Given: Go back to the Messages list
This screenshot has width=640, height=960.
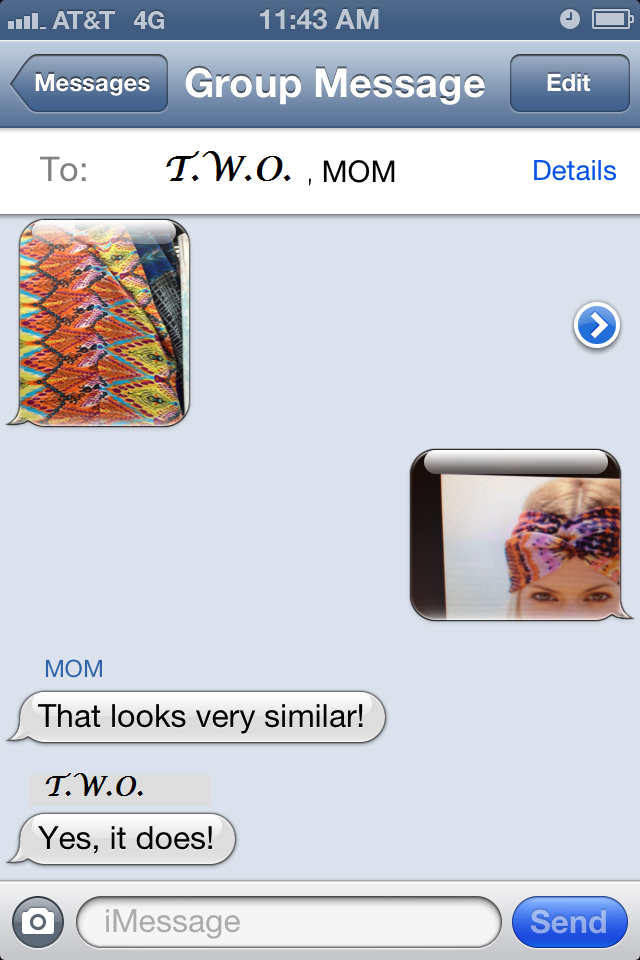Looking at the screenshot, I should (90, 84).
